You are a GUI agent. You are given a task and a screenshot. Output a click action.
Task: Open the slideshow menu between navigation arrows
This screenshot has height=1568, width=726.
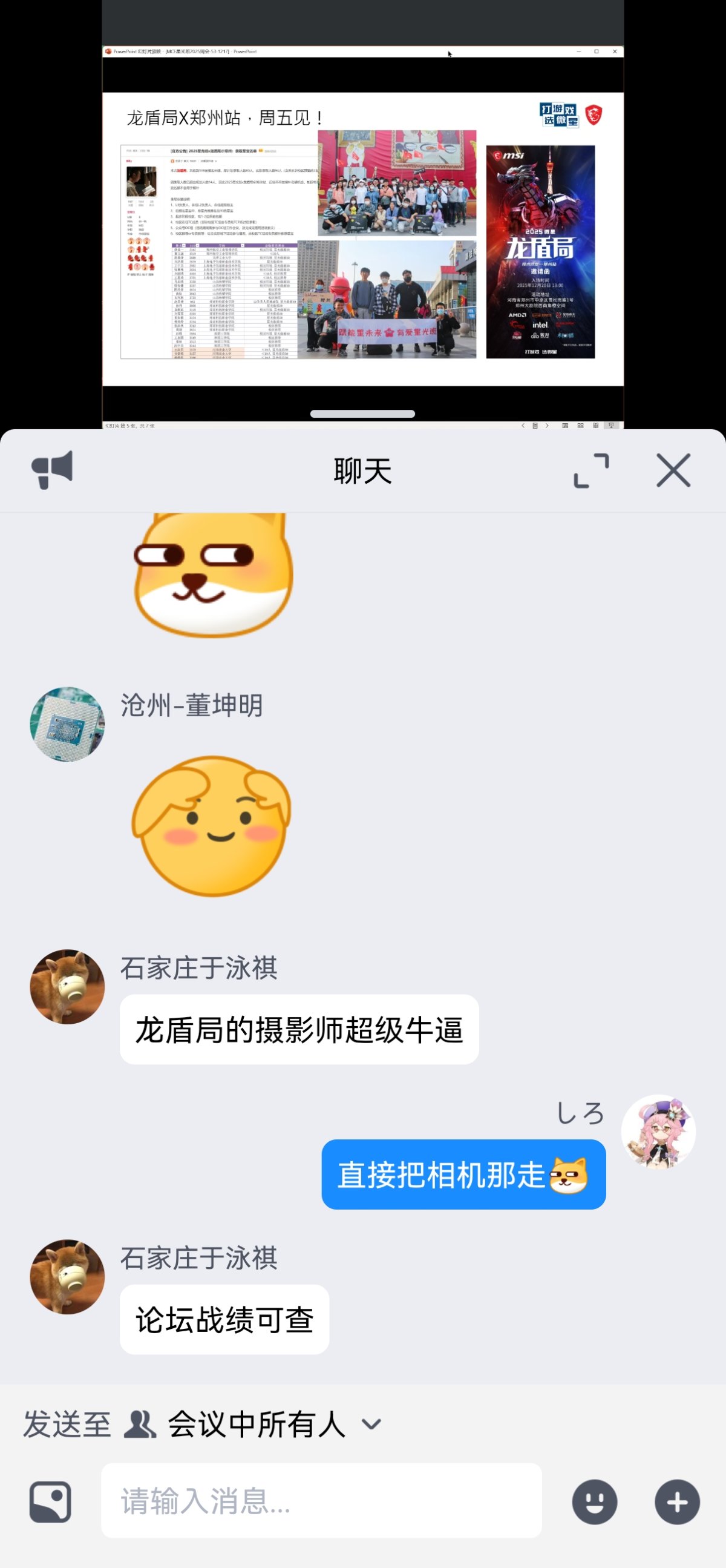pyautogui.click(x=535, y=427)
